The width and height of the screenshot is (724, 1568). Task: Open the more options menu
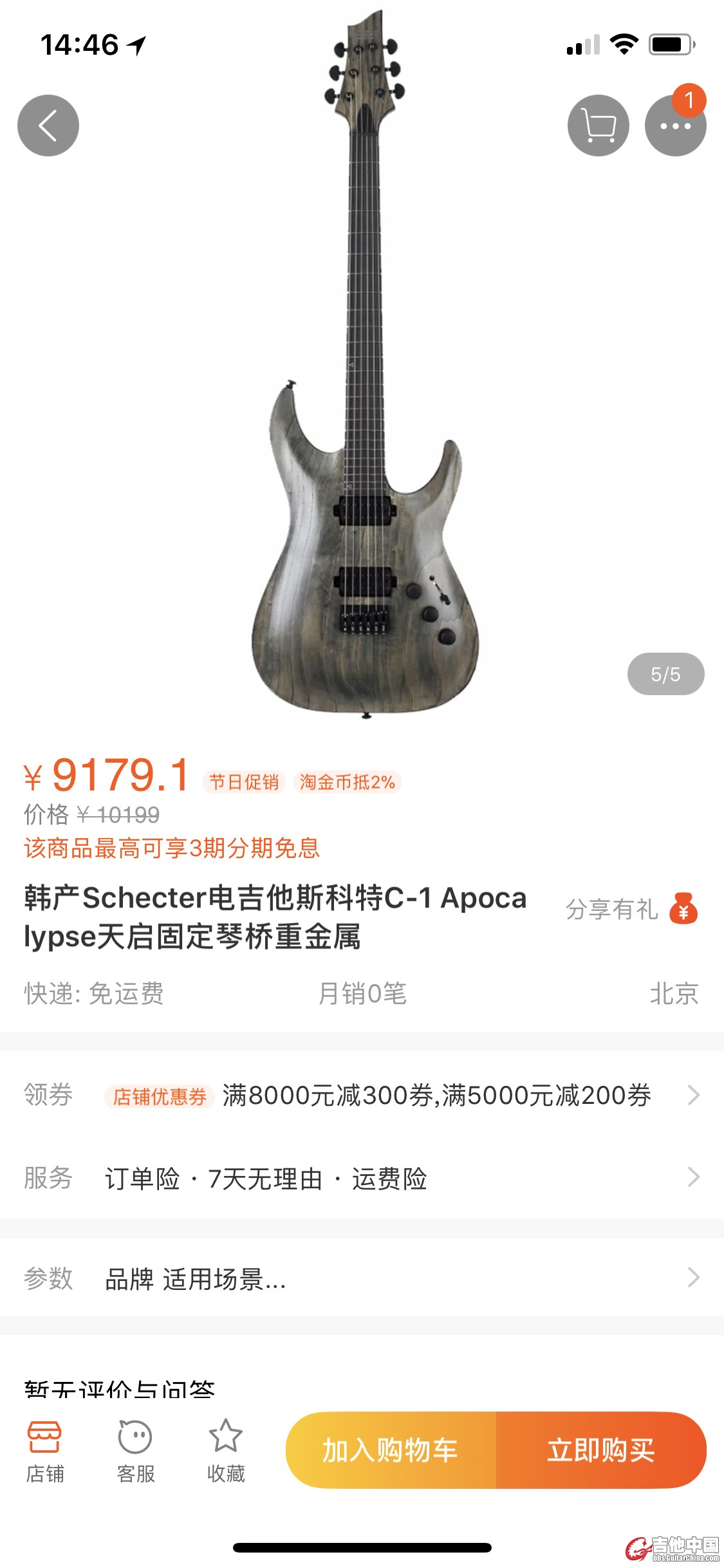(x=675, y=126)
